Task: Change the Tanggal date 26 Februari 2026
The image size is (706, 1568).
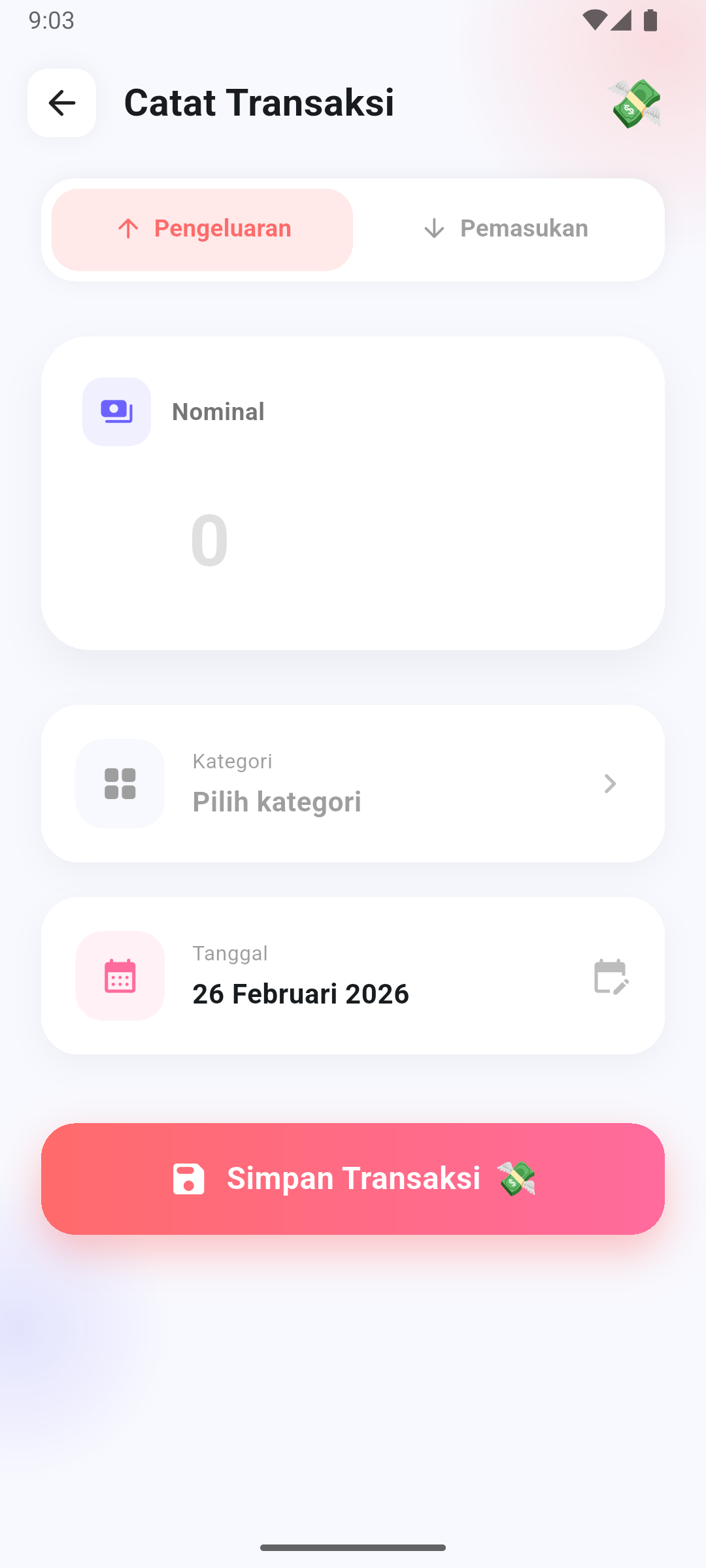Action: tap(353, 975)
